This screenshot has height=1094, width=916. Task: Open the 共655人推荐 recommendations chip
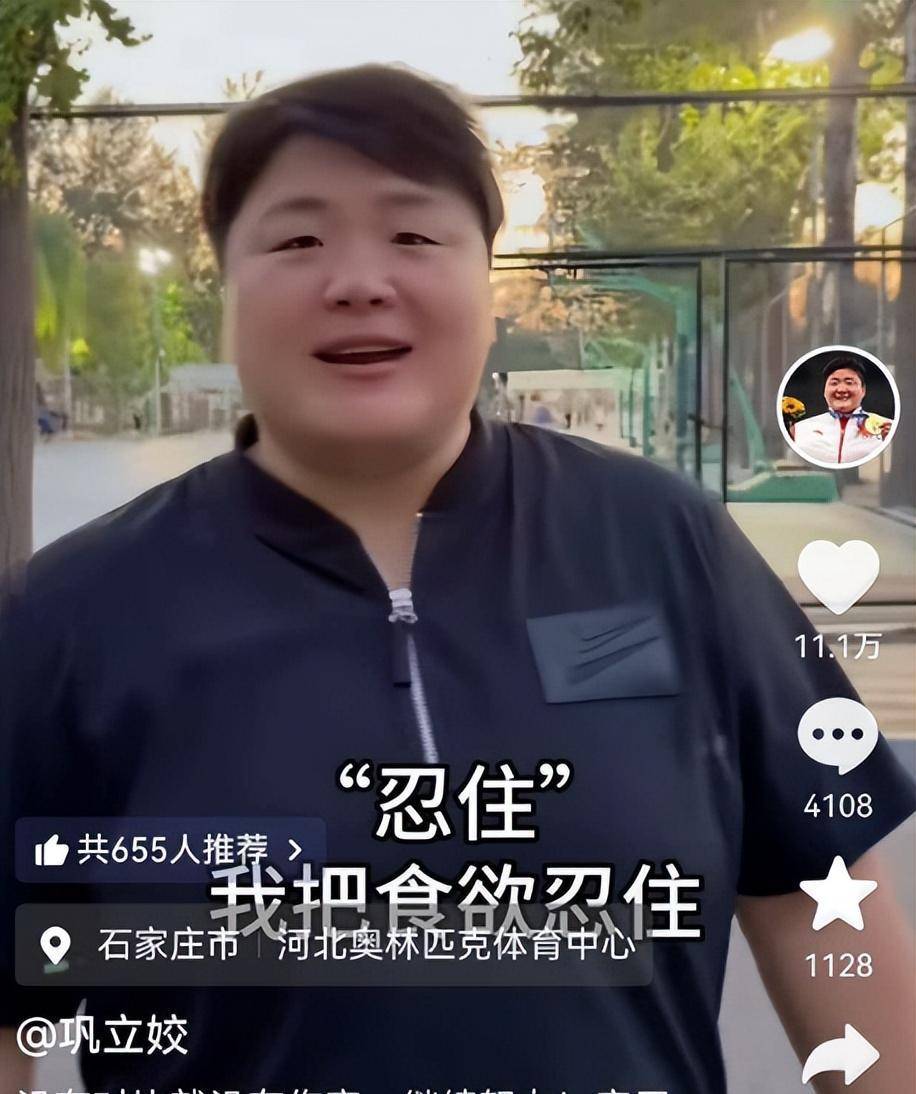pos(169,850)
